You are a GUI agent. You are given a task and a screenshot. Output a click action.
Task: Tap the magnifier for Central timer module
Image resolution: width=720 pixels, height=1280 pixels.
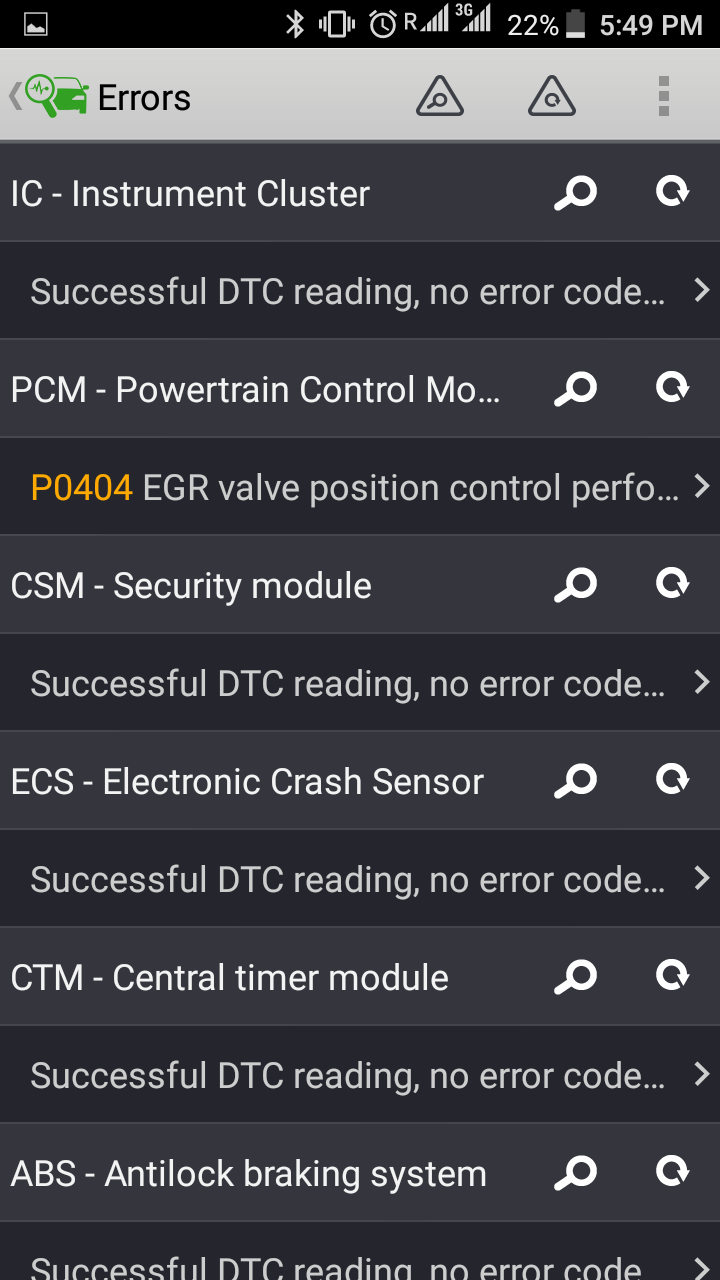pyautogui.click(x=575, y=976)
